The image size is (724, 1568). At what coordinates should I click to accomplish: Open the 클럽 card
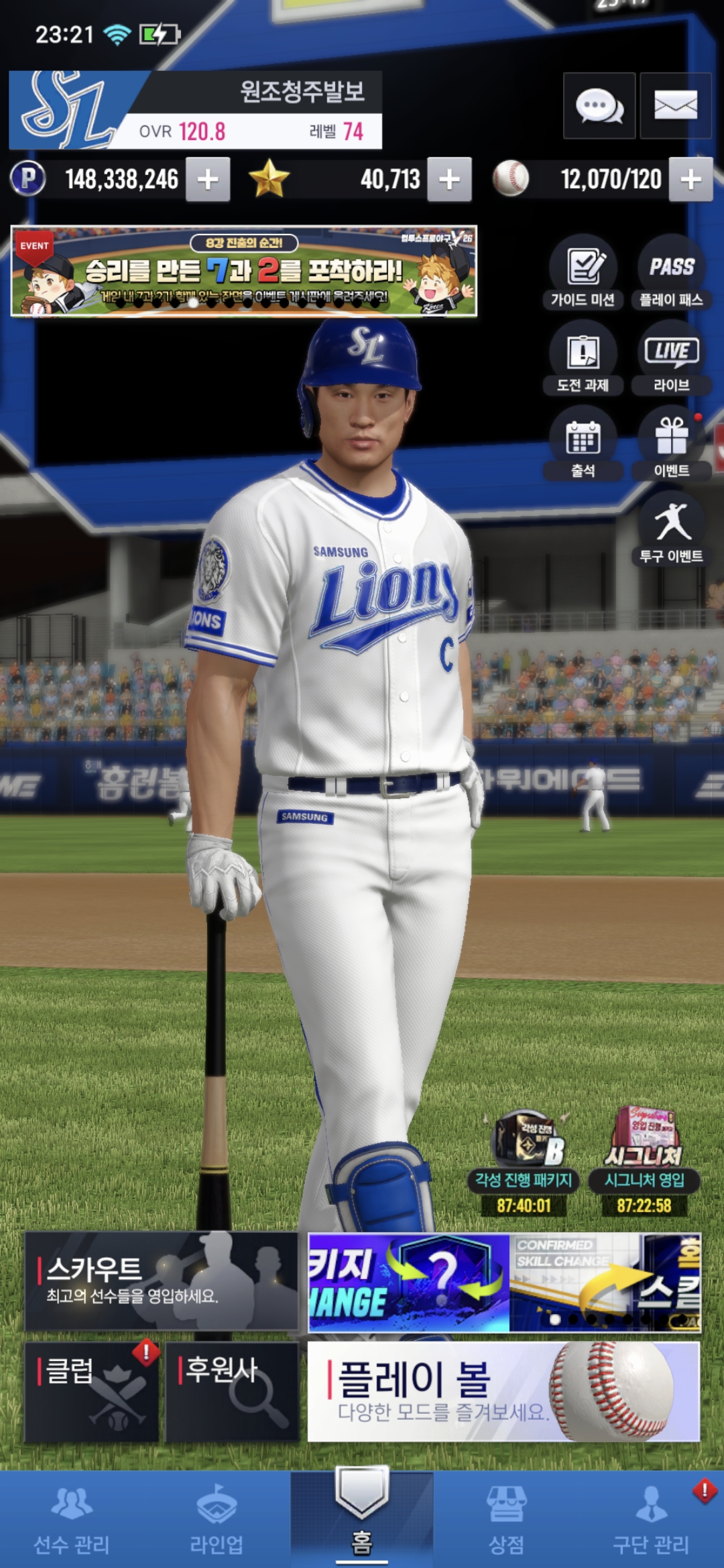pos(92,1392)
